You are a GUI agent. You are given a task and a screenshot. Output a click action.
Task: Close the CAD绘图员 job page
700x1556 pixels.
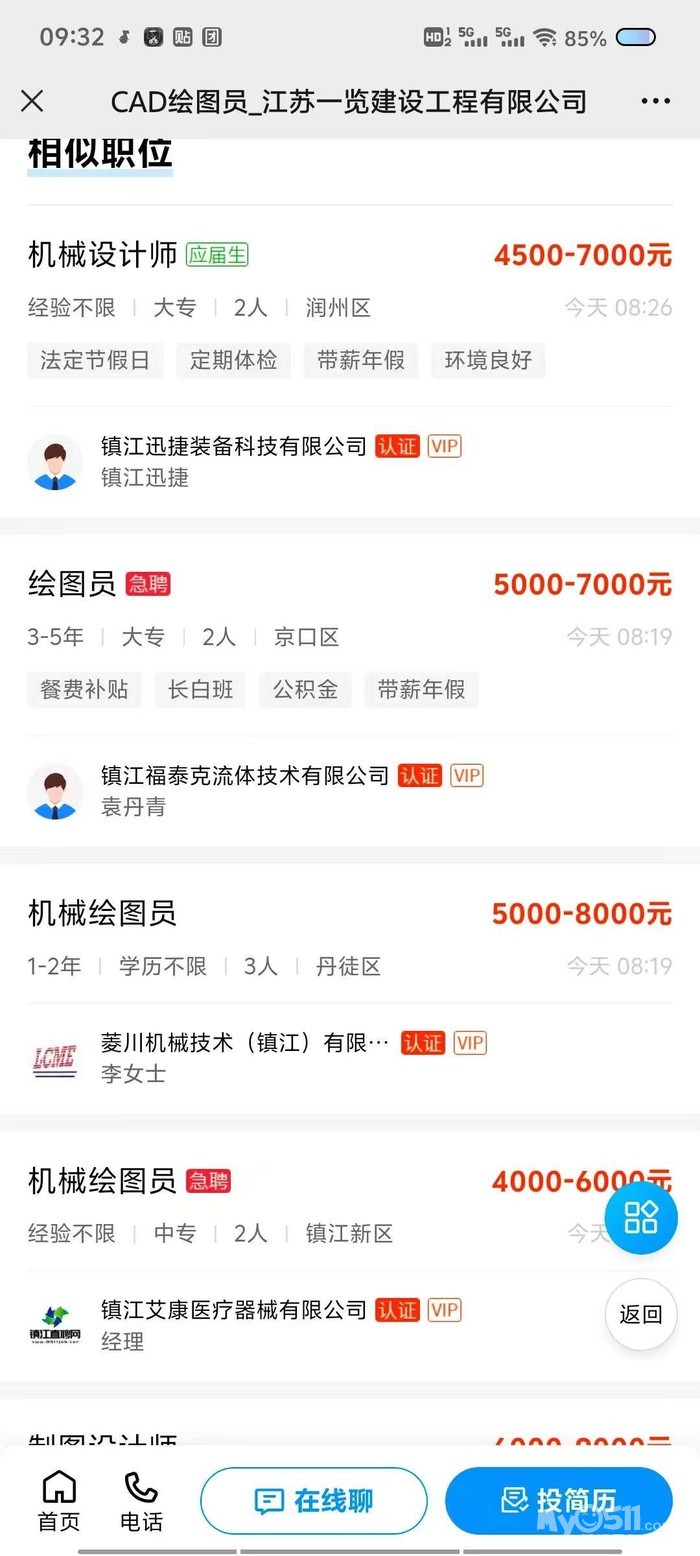pyautogui.click(x=32, y=101)
